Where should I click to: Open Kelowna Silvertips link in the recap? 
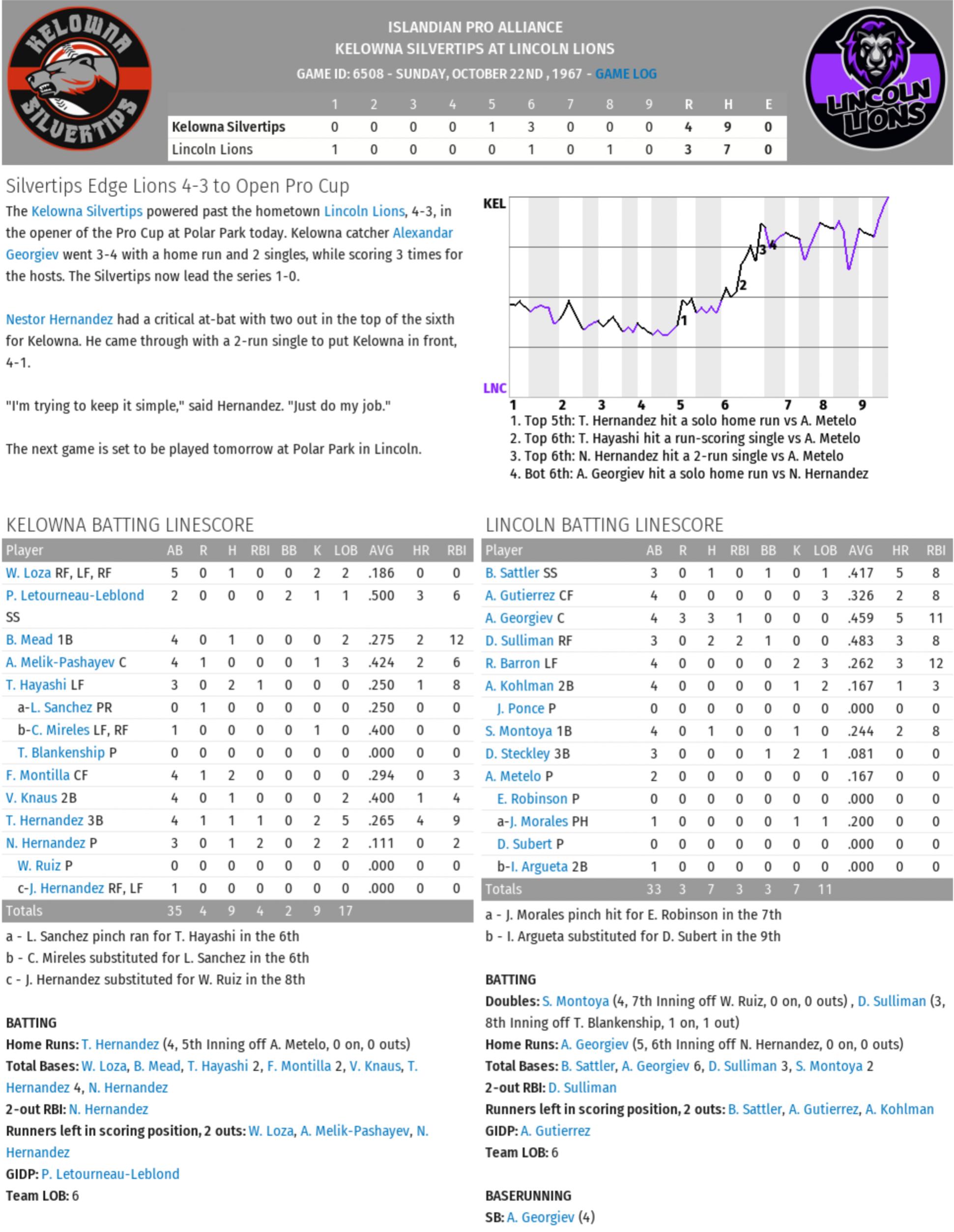[87, 211]
